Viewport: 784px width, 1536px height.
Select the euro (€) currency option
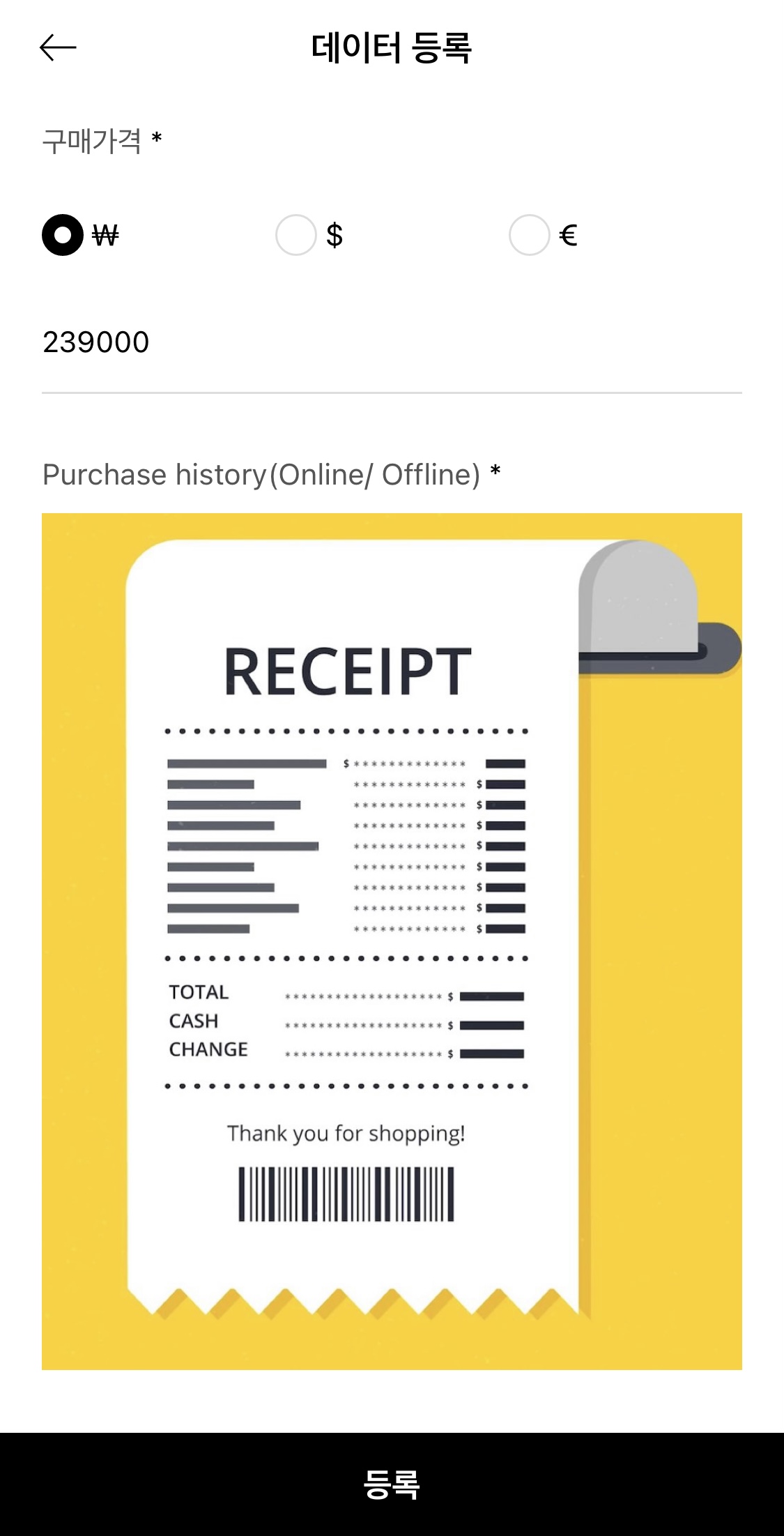(x=530, y=235)
